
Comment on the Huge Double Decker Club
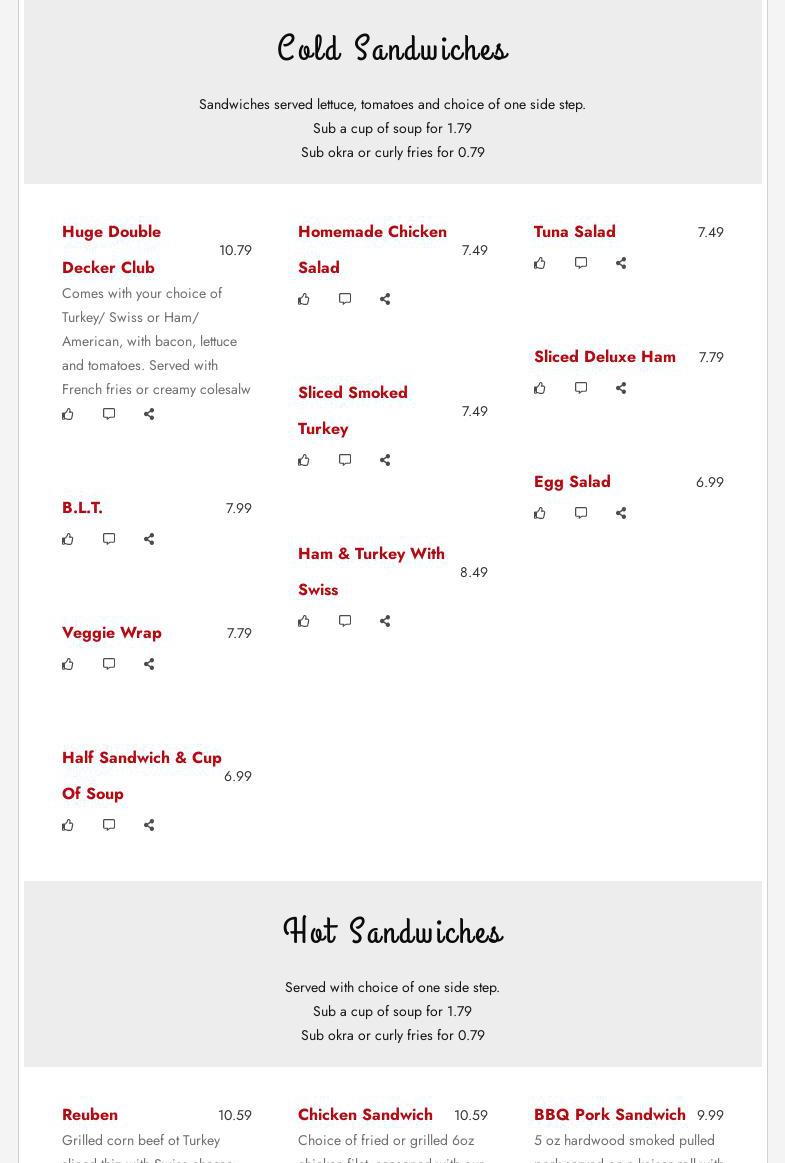point(109,414)
